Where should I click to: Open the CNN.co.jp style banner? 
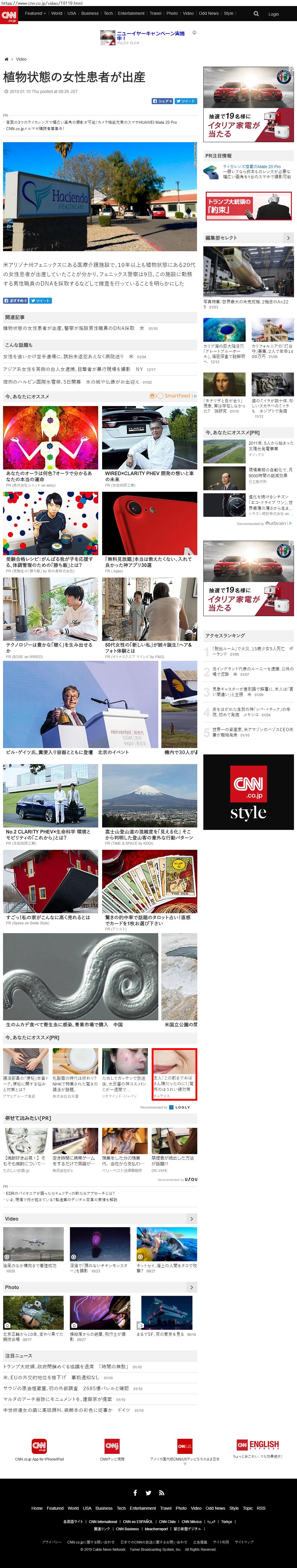[248, 792]
